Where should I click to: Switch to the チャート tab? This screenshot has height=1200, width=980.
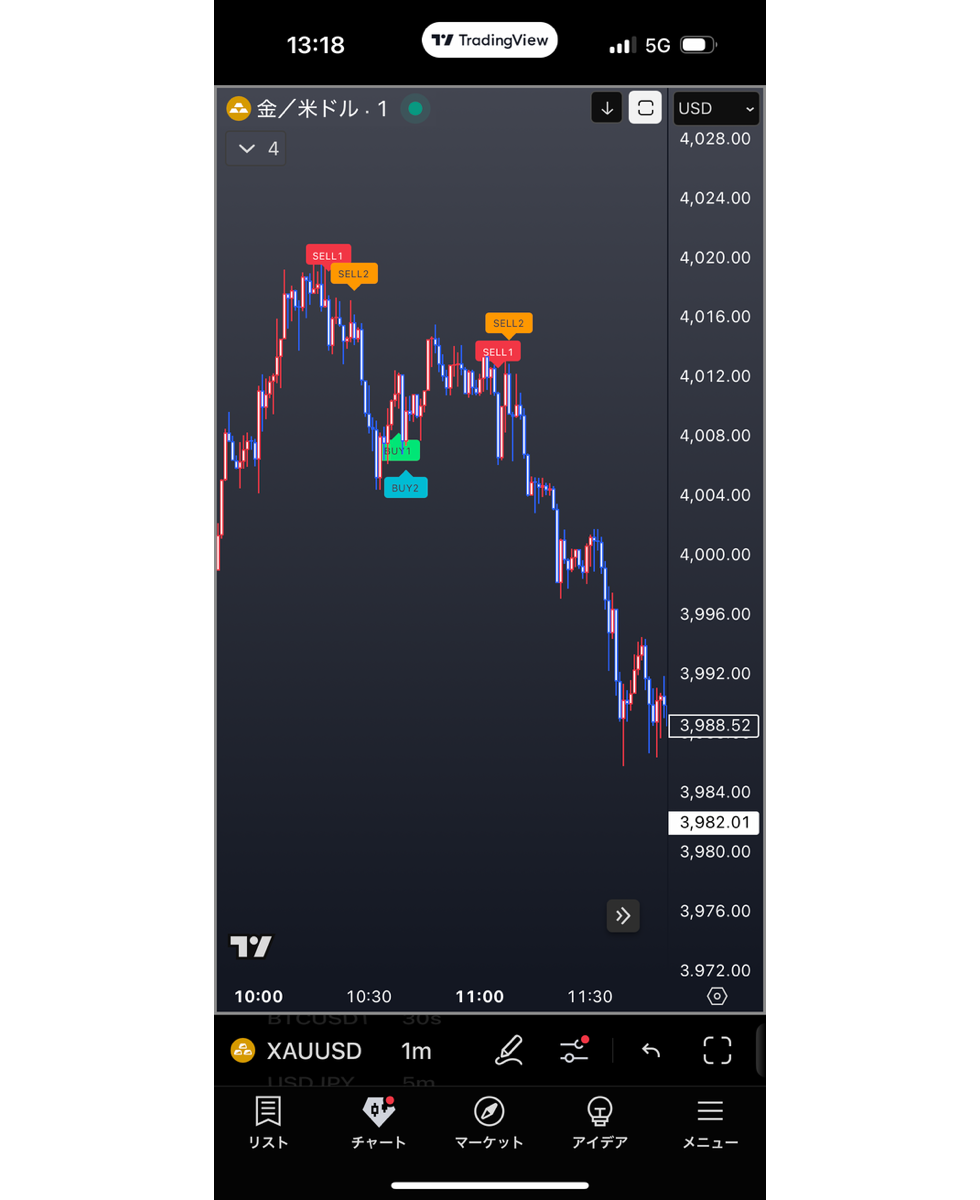pyautogui.click(x=379, y=1122)
